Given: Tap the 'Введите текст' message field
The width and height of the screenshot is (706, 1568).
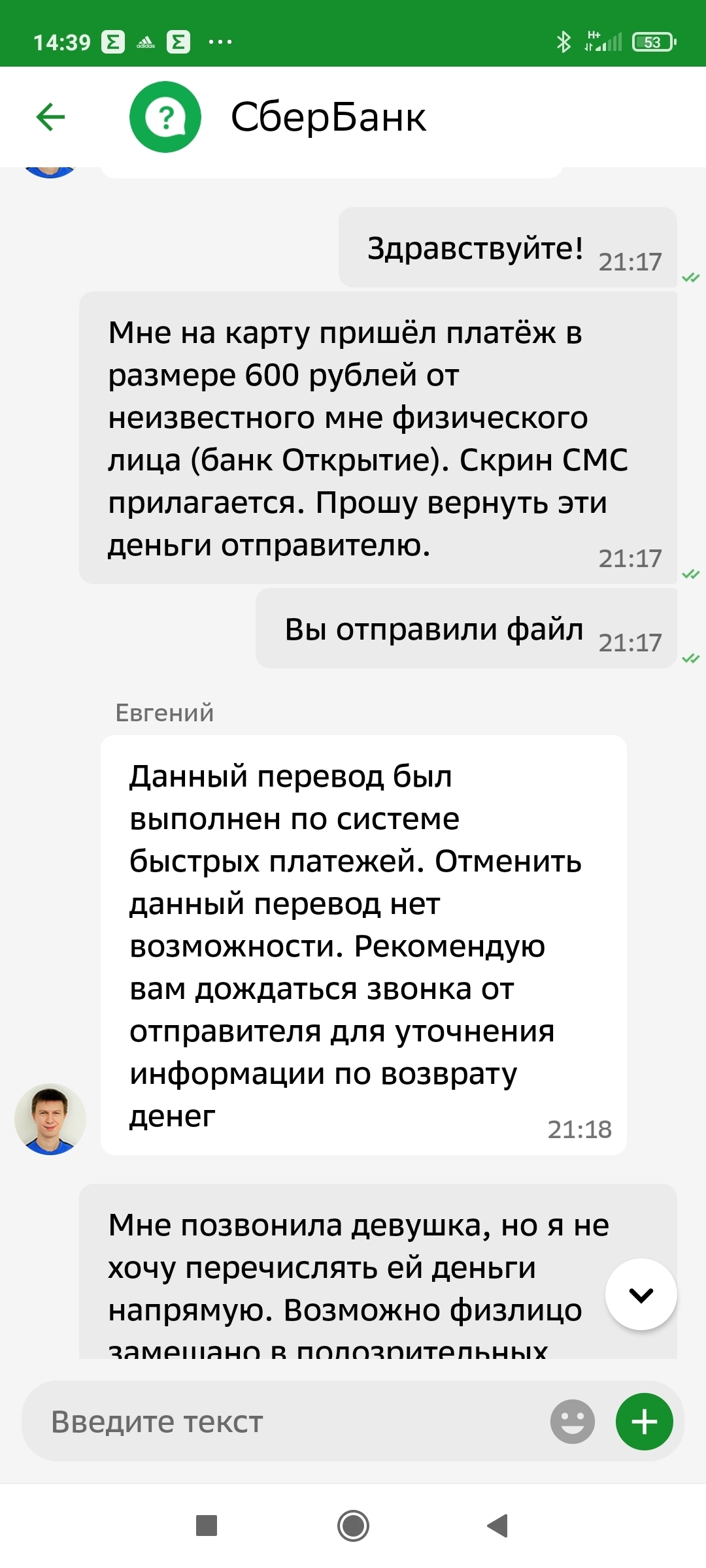Looking at the screenshot, I should pos(288,1422).
